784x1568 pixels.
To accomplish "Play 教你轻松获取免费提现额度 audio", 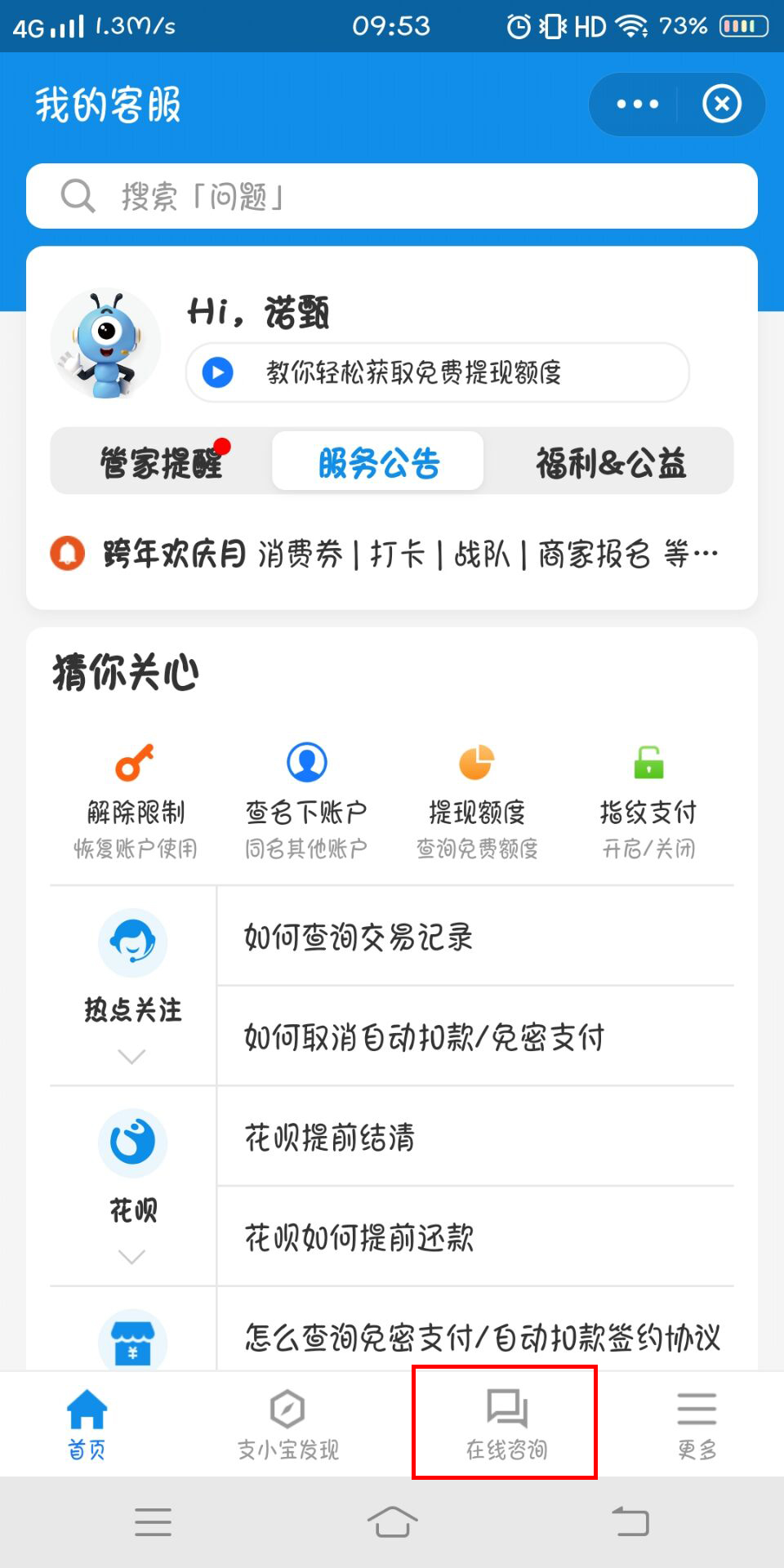I will point(216,372).
